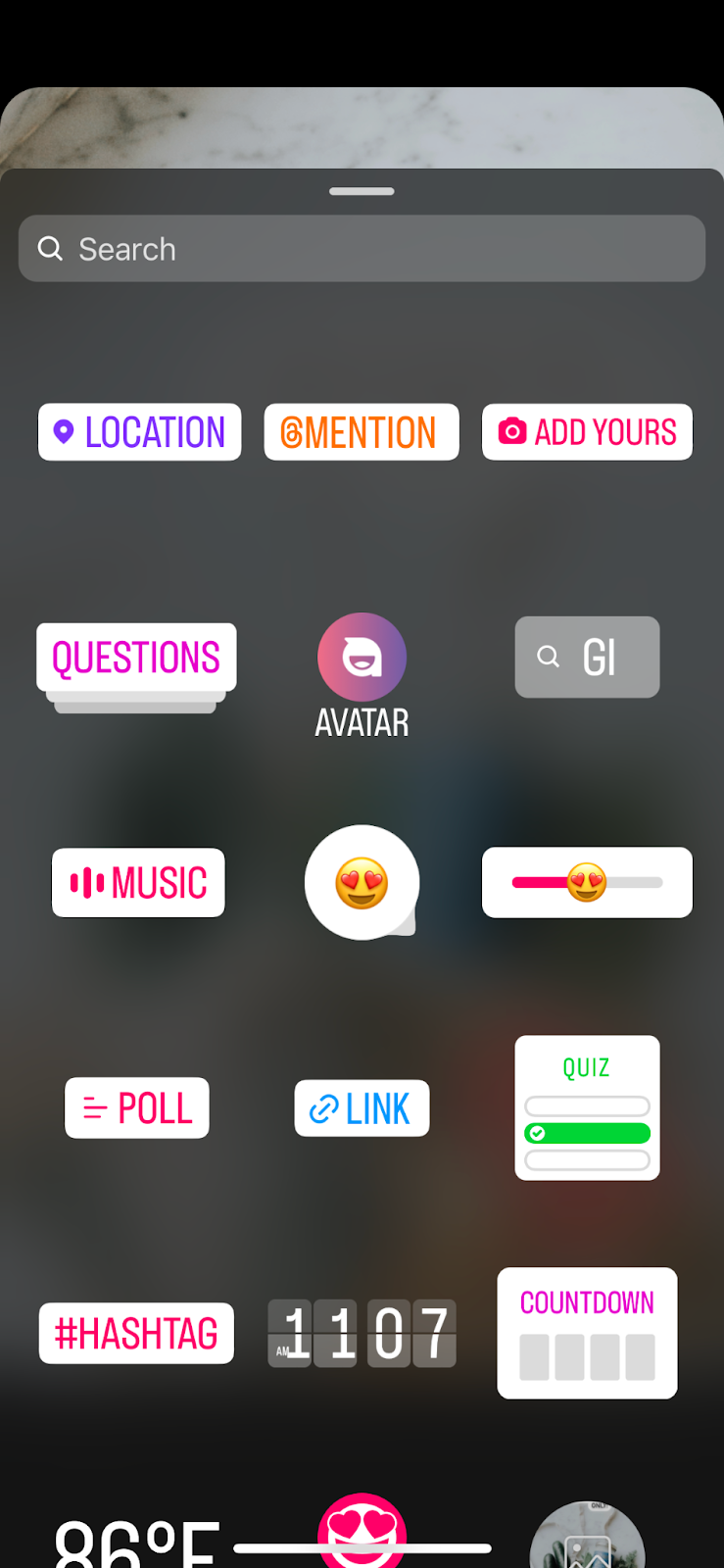Choose the Add Yours camera sticker
The height and width of the screenshot is (1568, 724).
coord(586,431)
